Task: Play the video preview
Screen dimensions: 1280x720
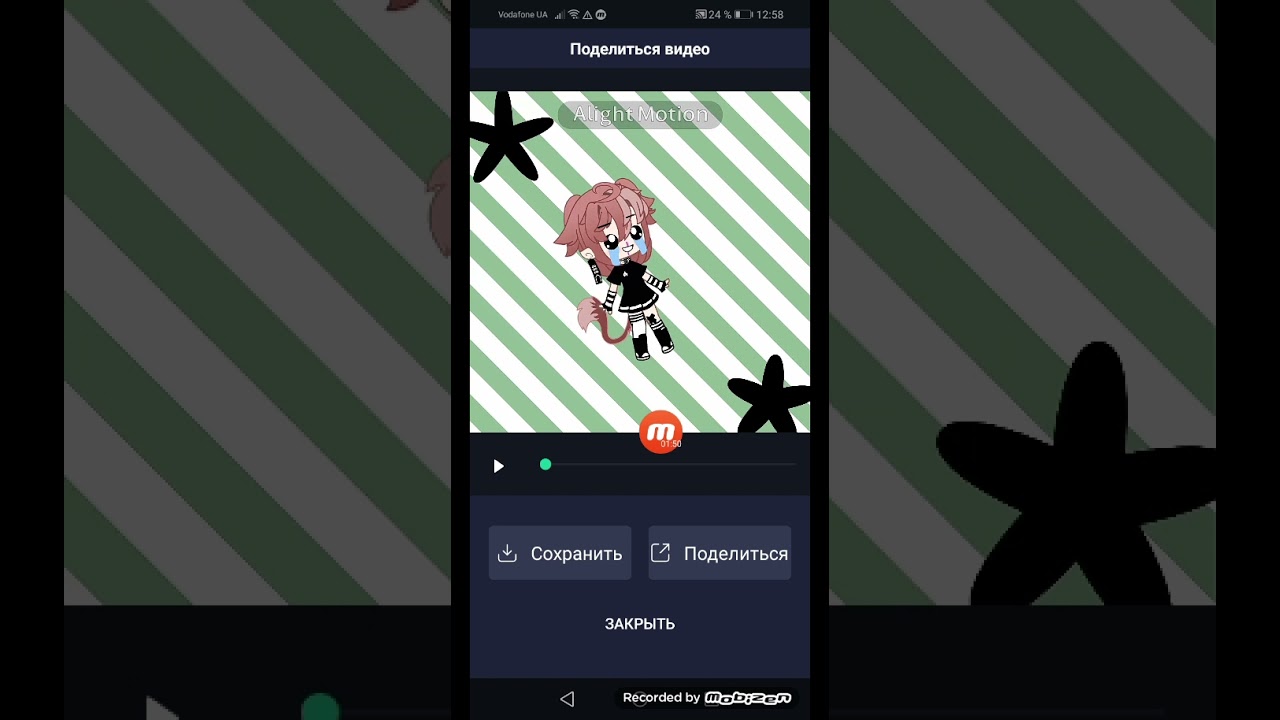Action: click(x=498, y=466)
